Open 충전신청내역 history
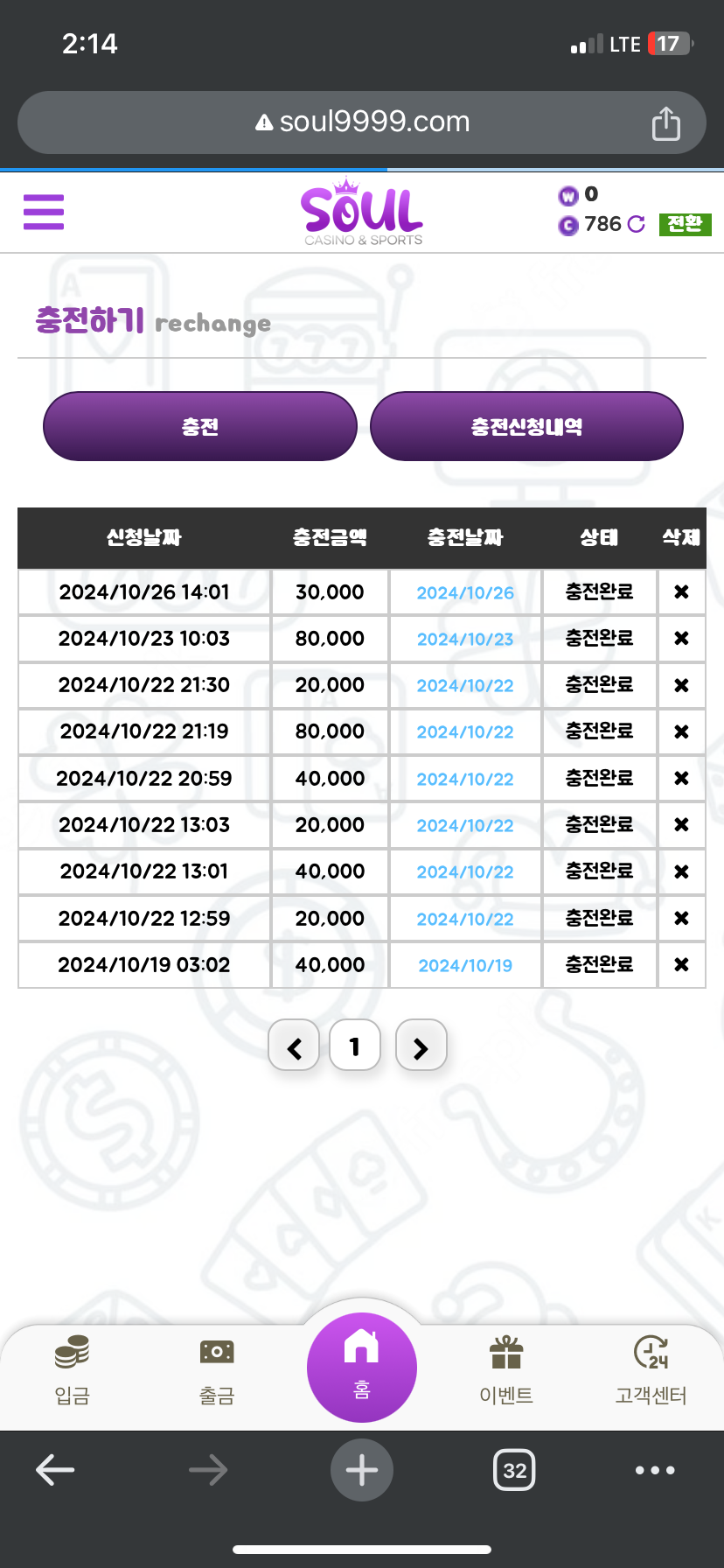Screen dimensions: 724x1568 [526, 426]
